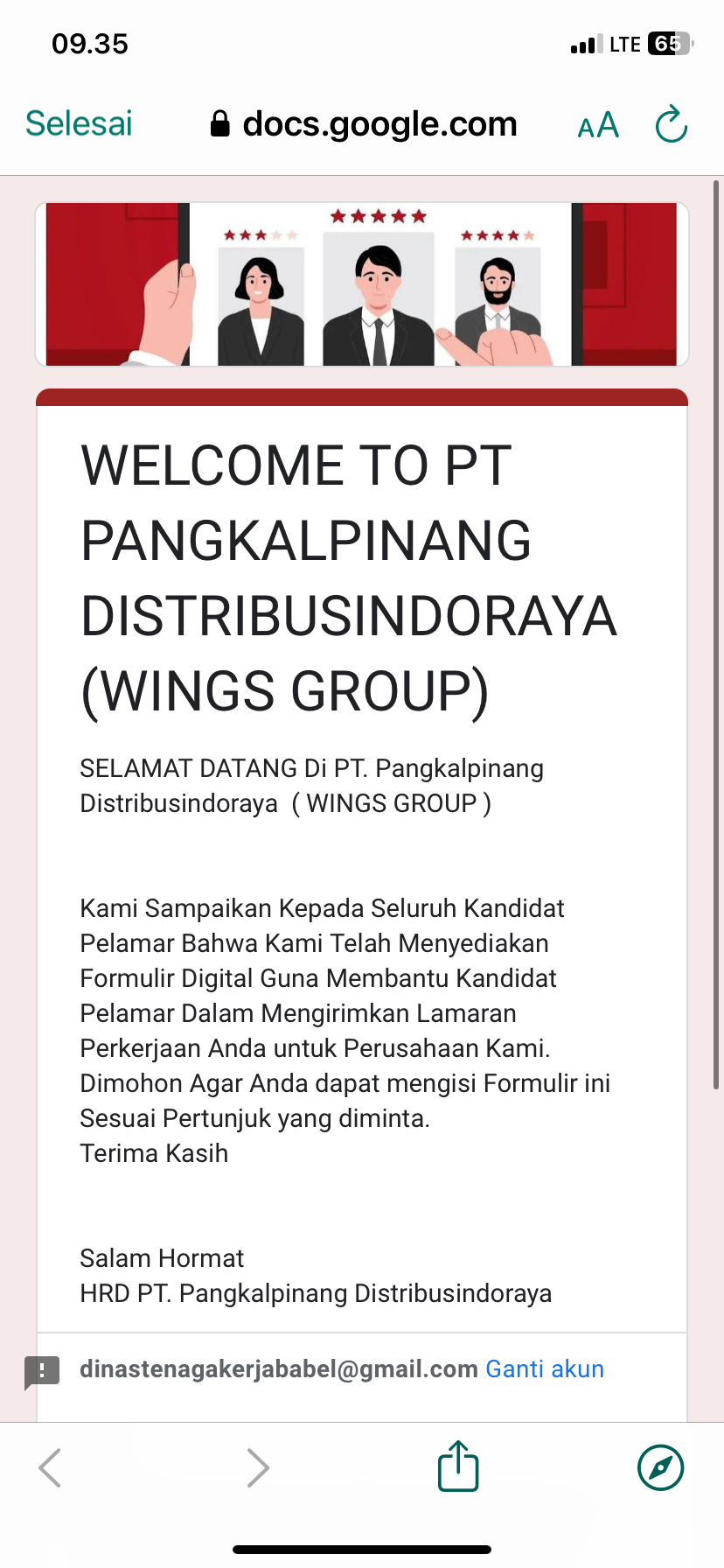724x1568 pixels.
Task: Reload the Google Forms page
Action: (671, 124)
